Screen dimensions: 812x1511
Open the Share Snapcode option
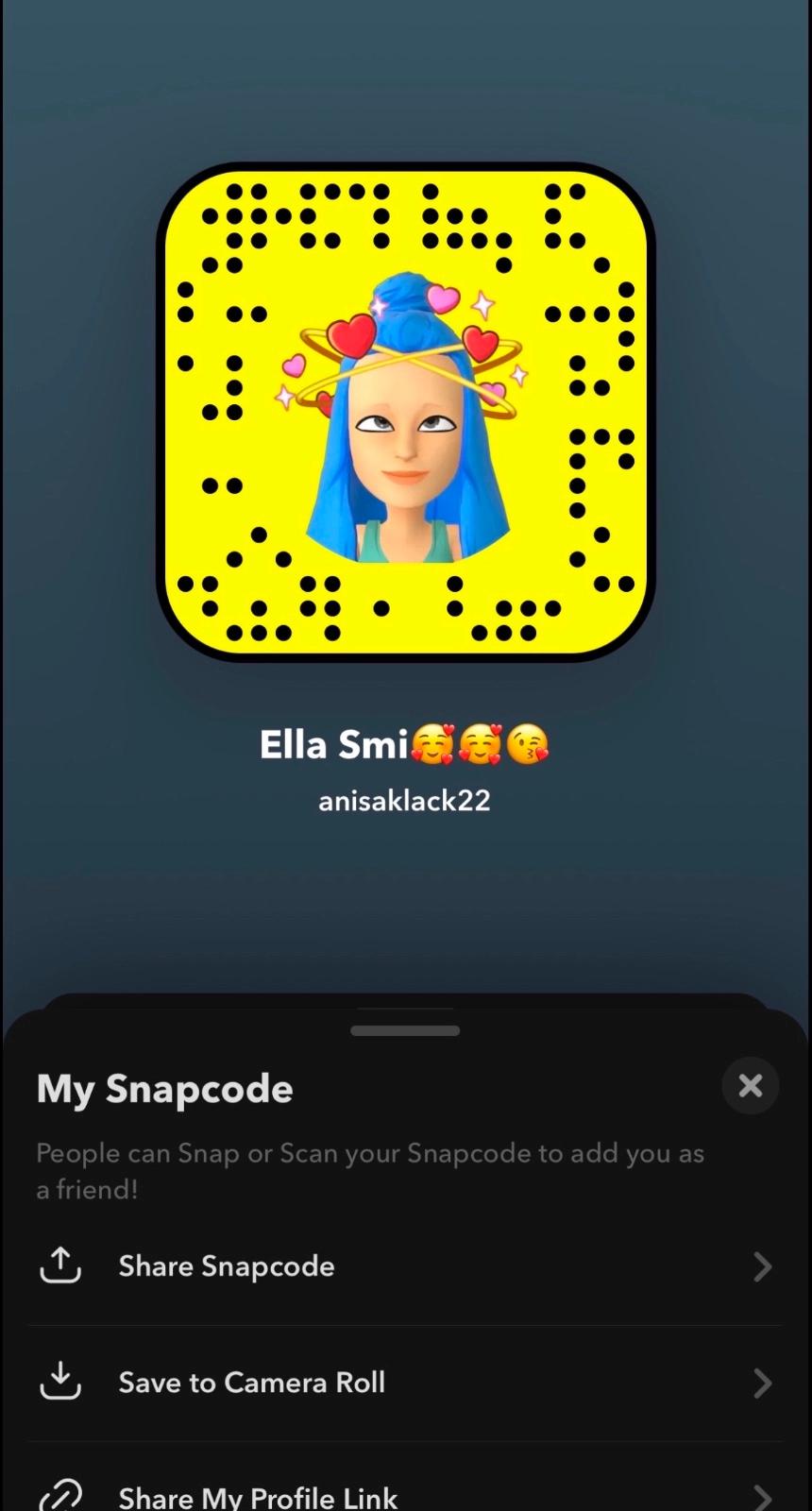coord(406,1266)
